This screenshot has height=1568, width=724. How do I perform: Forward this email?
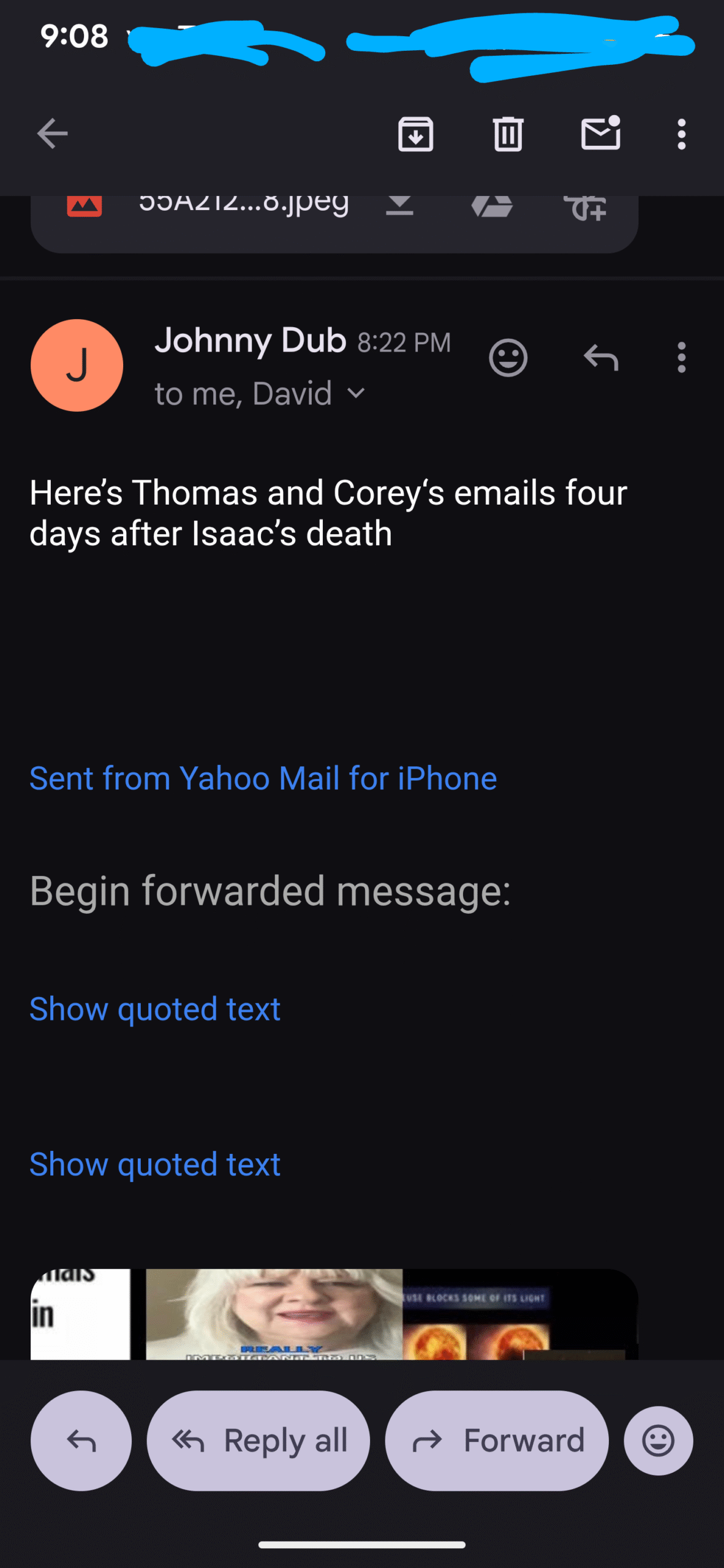click(x=497, y=1440)
